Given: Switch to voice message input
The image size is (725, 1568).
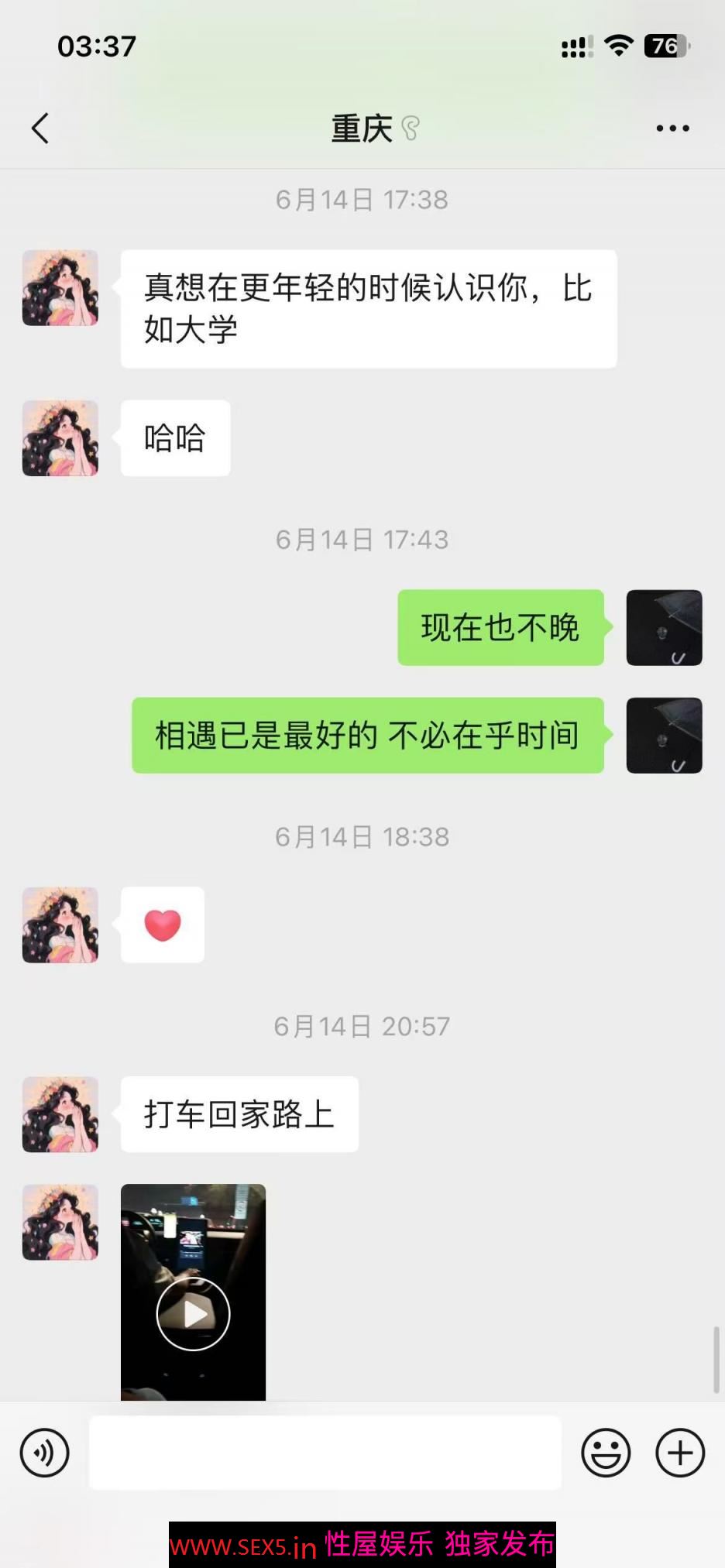Looking at the screenshot, I should (x=45, y=1453).
